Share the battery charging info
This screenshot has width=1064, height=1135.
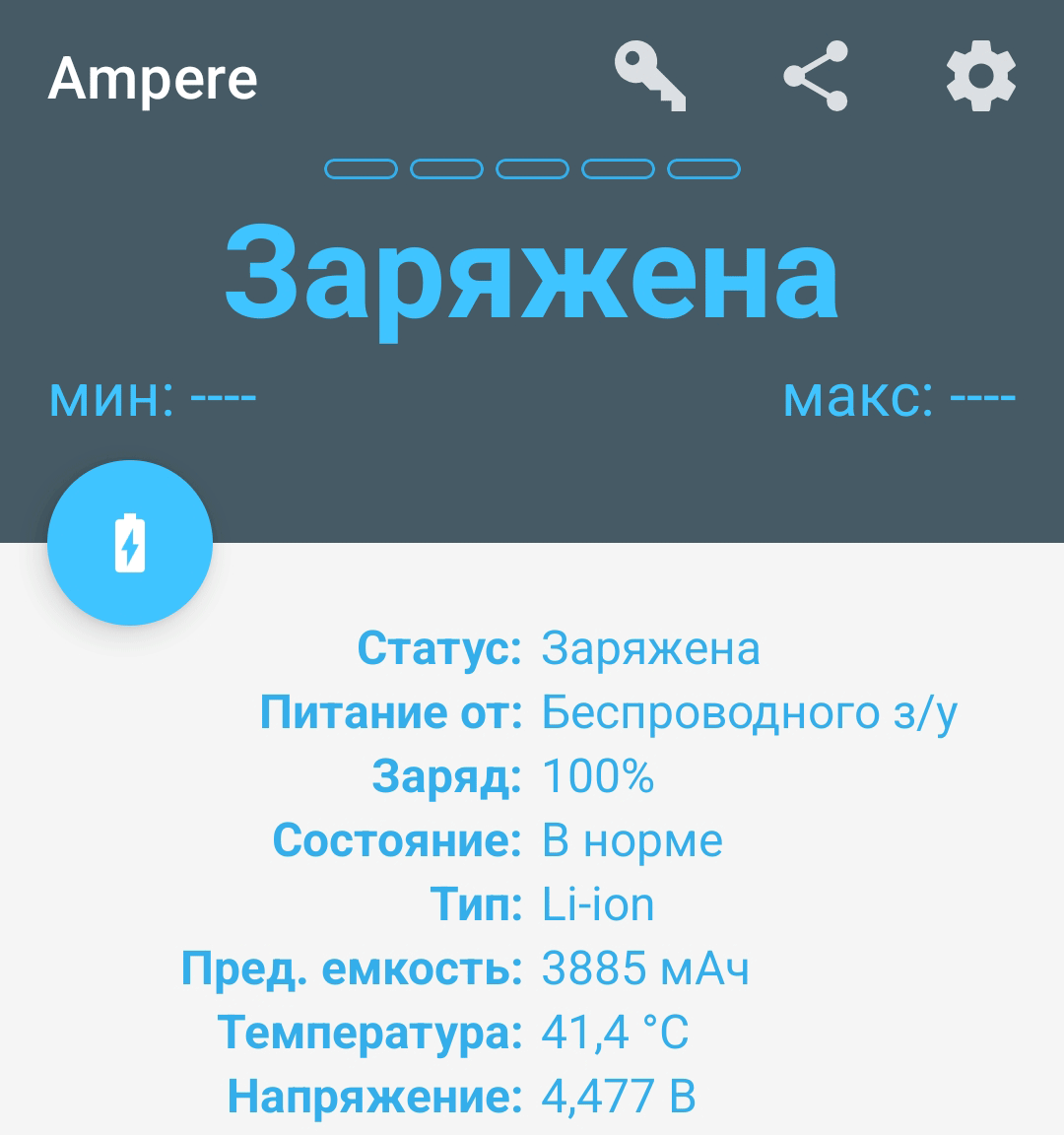pos(816,76)
